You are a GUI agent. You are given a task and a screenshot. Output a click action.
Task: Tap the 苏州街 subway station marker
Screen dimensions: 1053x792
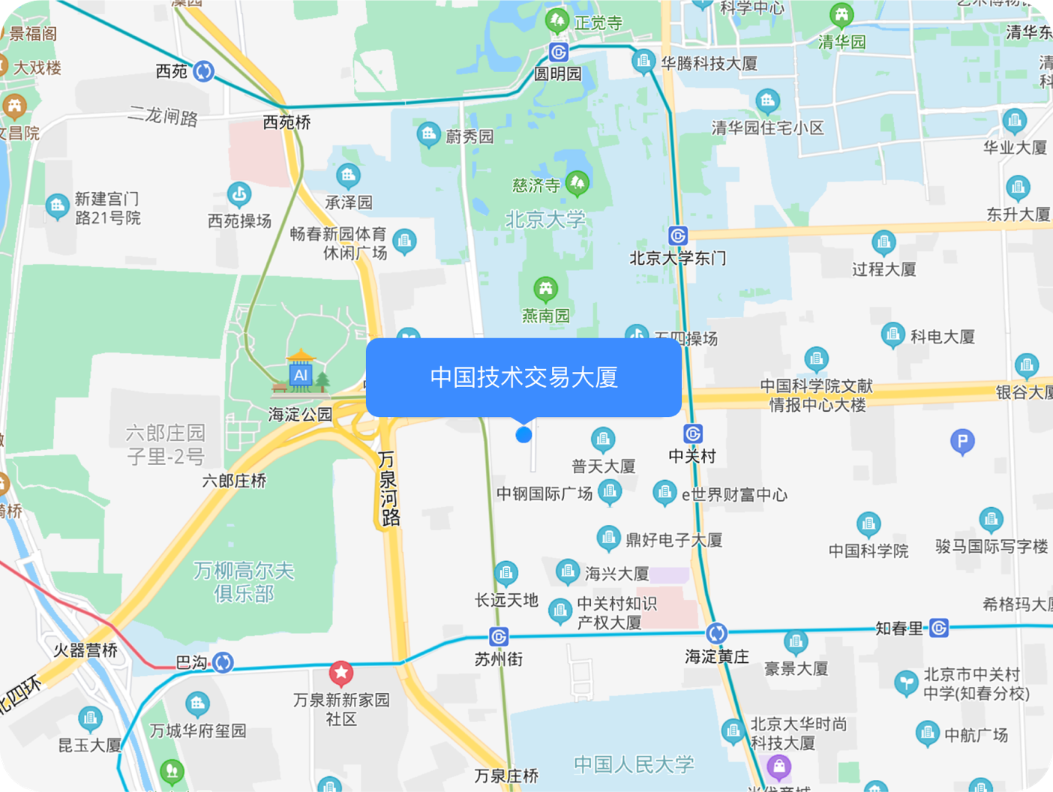(499, 637)
